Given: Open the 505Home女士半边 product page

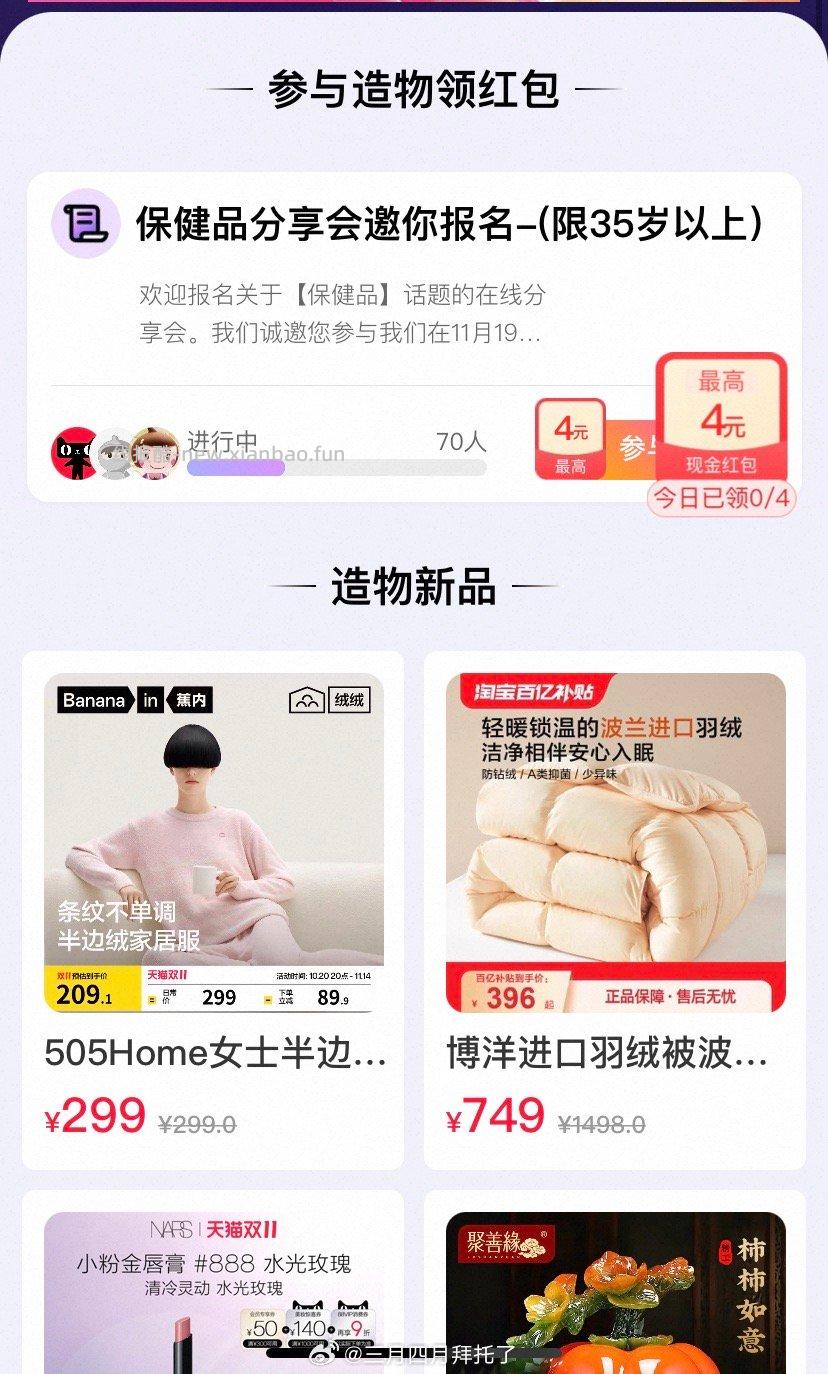Looking at the screenshot, I should 213,1052.
